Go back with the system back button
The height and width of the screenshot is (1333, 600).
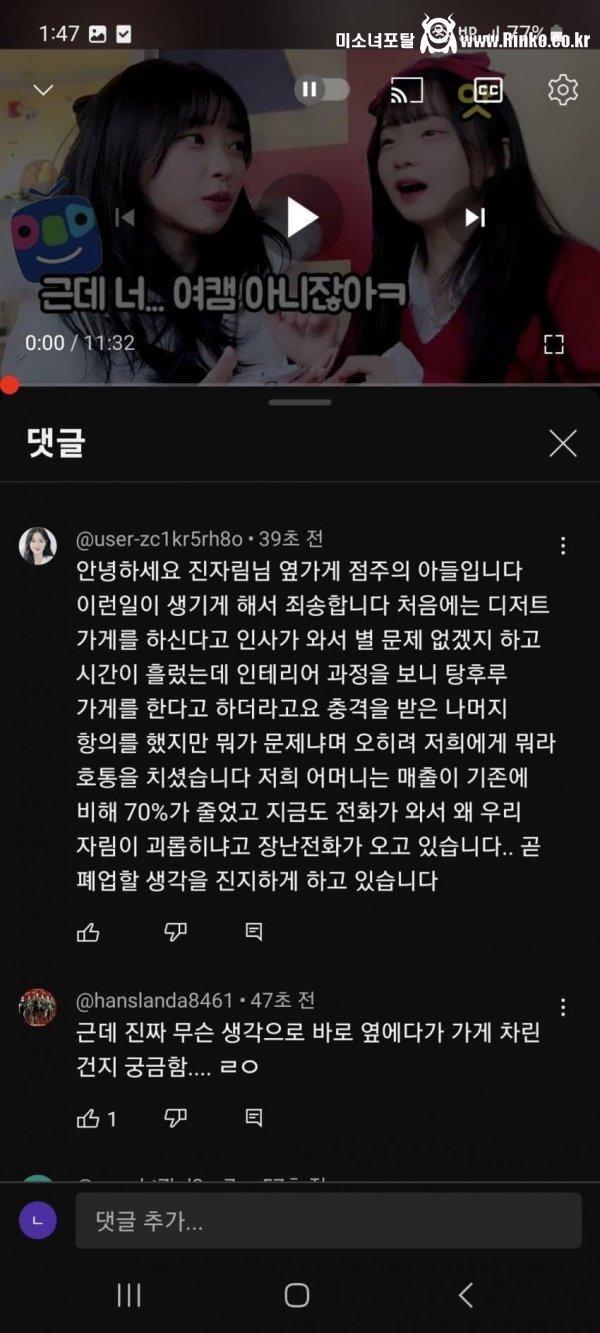466,1295
